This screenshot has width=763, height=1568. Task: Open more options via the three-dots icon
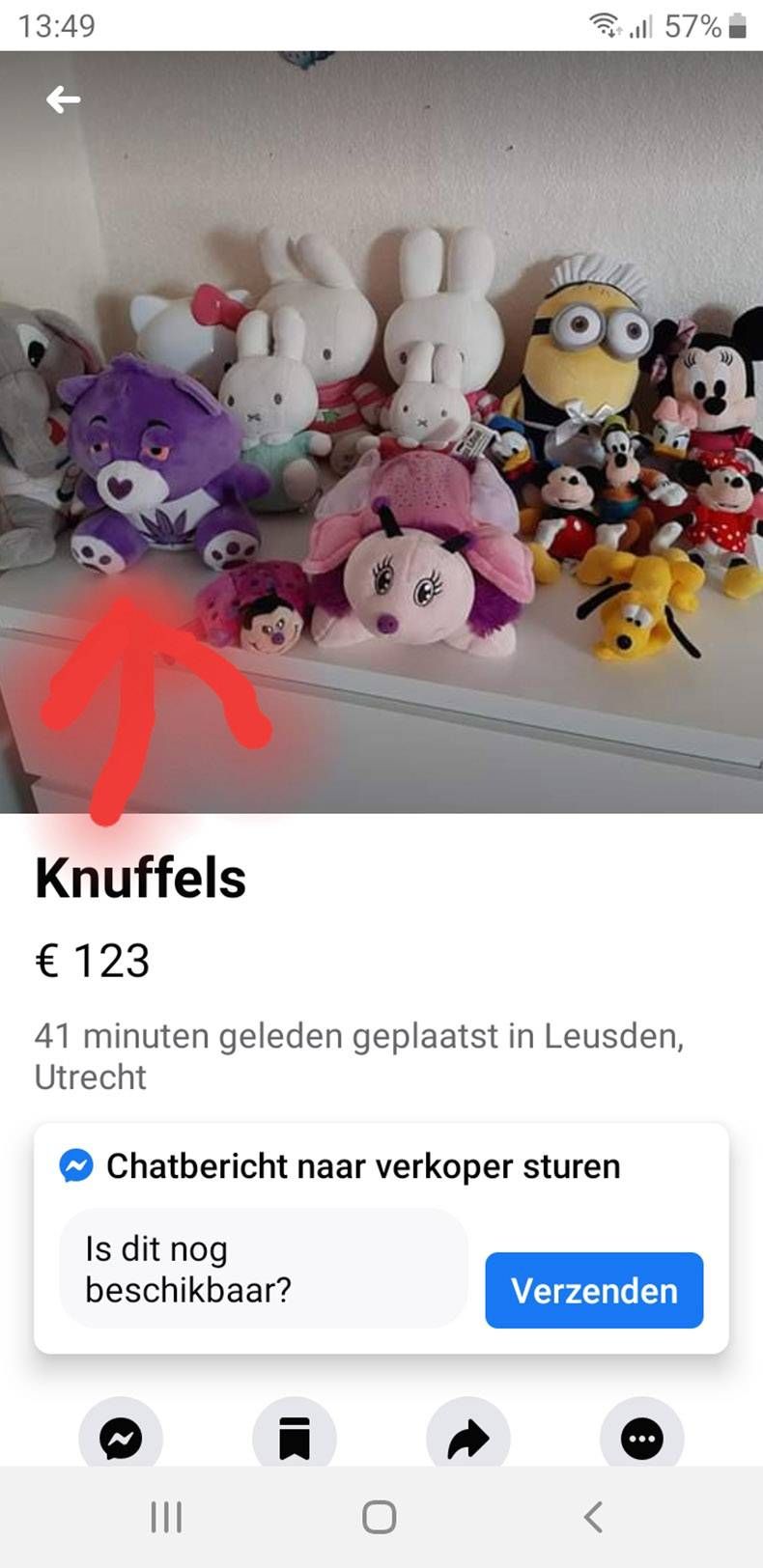642,1438
